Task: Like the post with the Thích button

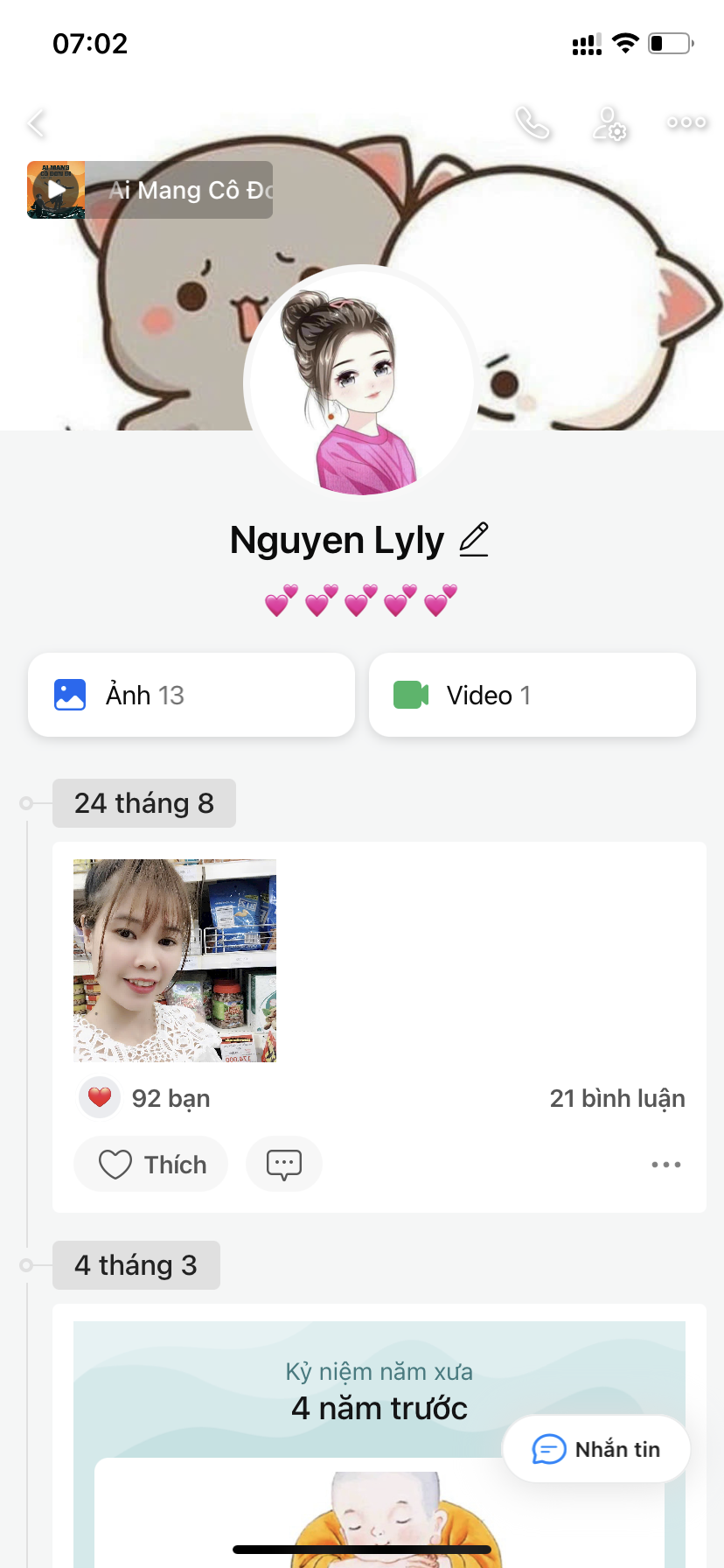Action: click(x=151, y=1165)
